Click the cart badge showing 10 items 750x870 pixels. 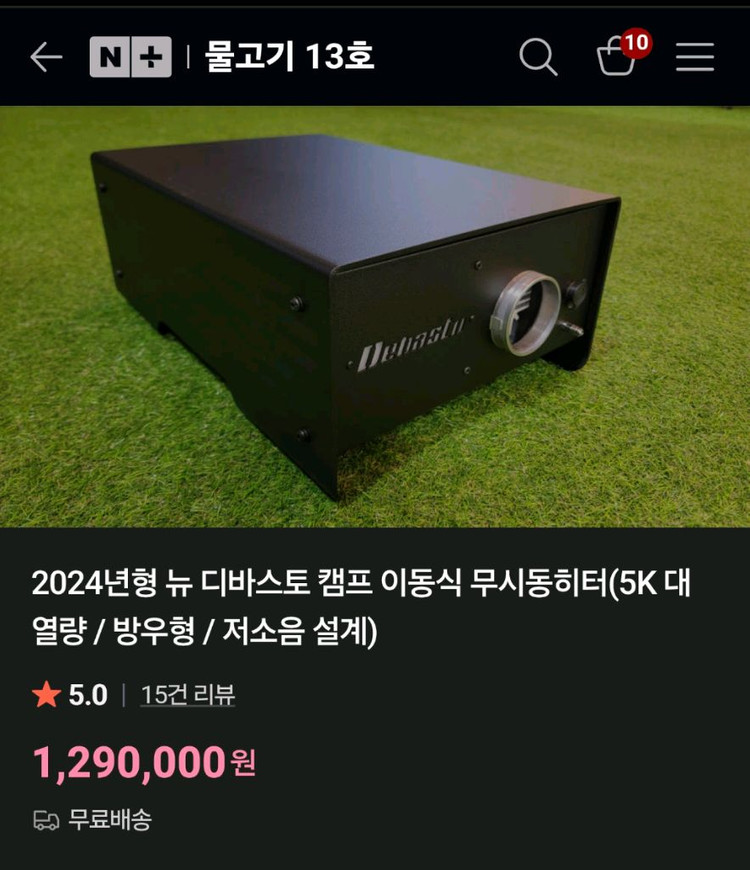coord(633,43)
